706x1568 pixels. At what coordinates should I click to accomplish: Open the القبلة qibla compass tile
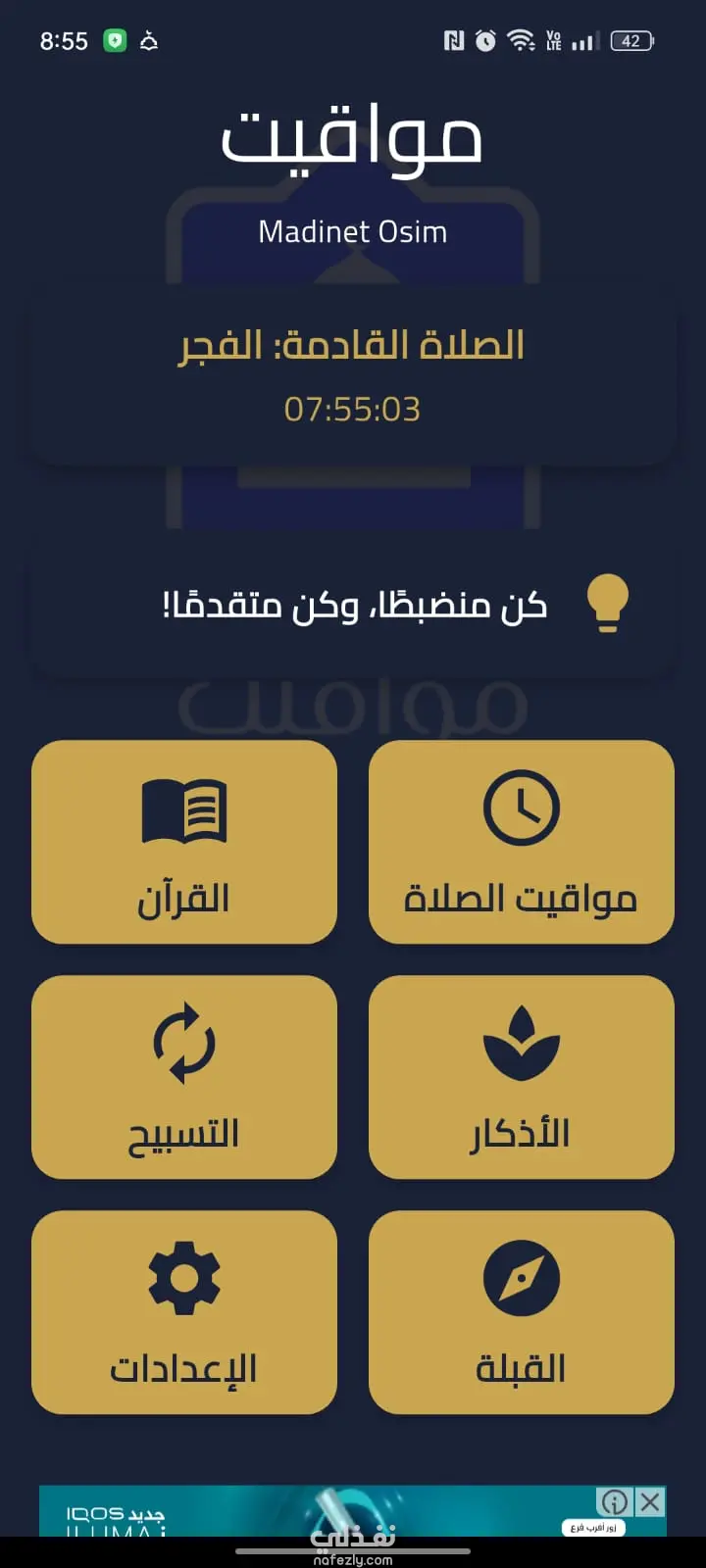521,1312
